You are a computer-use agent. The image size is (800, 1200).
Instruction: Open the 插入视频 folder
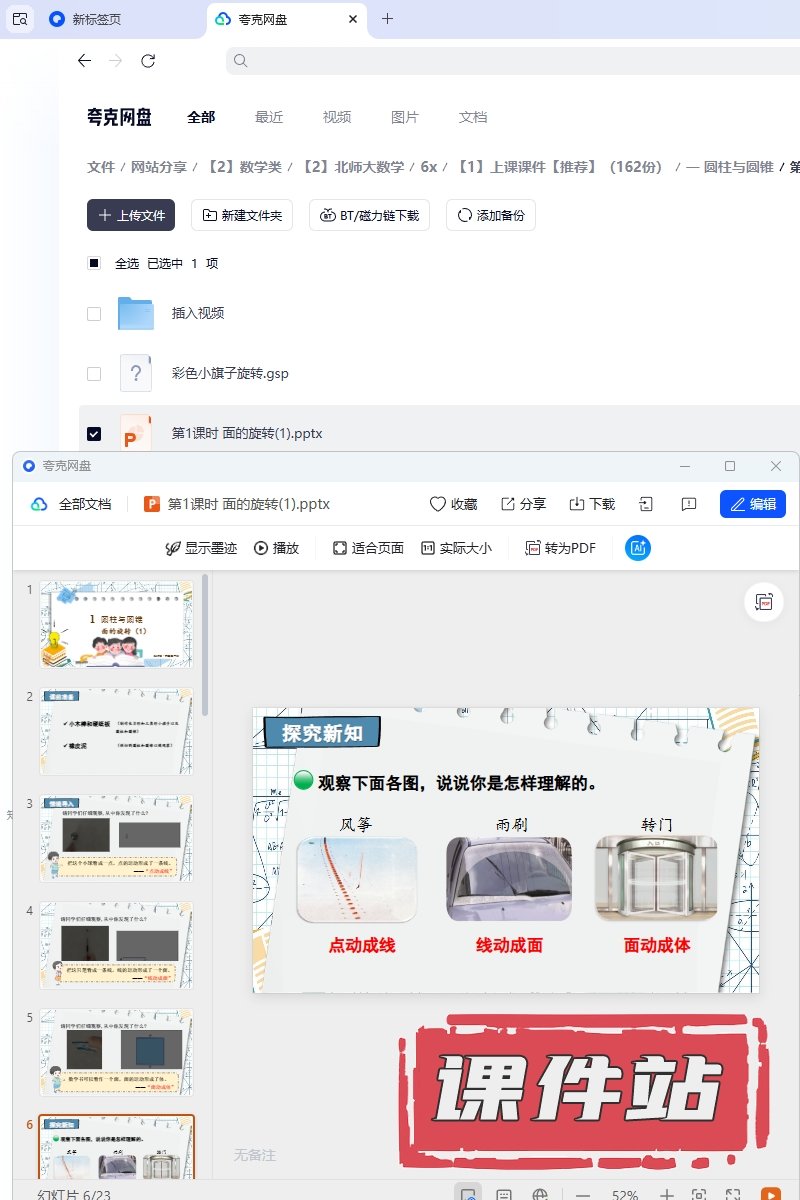198,313
